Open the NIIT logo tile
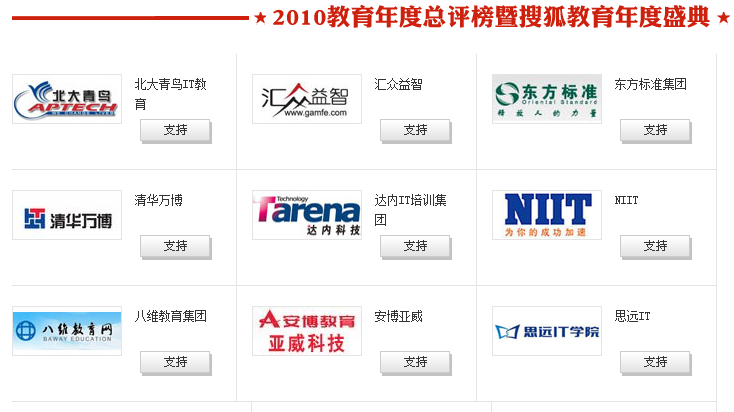This screenshot has width=734, height=412. coord(547,215)
